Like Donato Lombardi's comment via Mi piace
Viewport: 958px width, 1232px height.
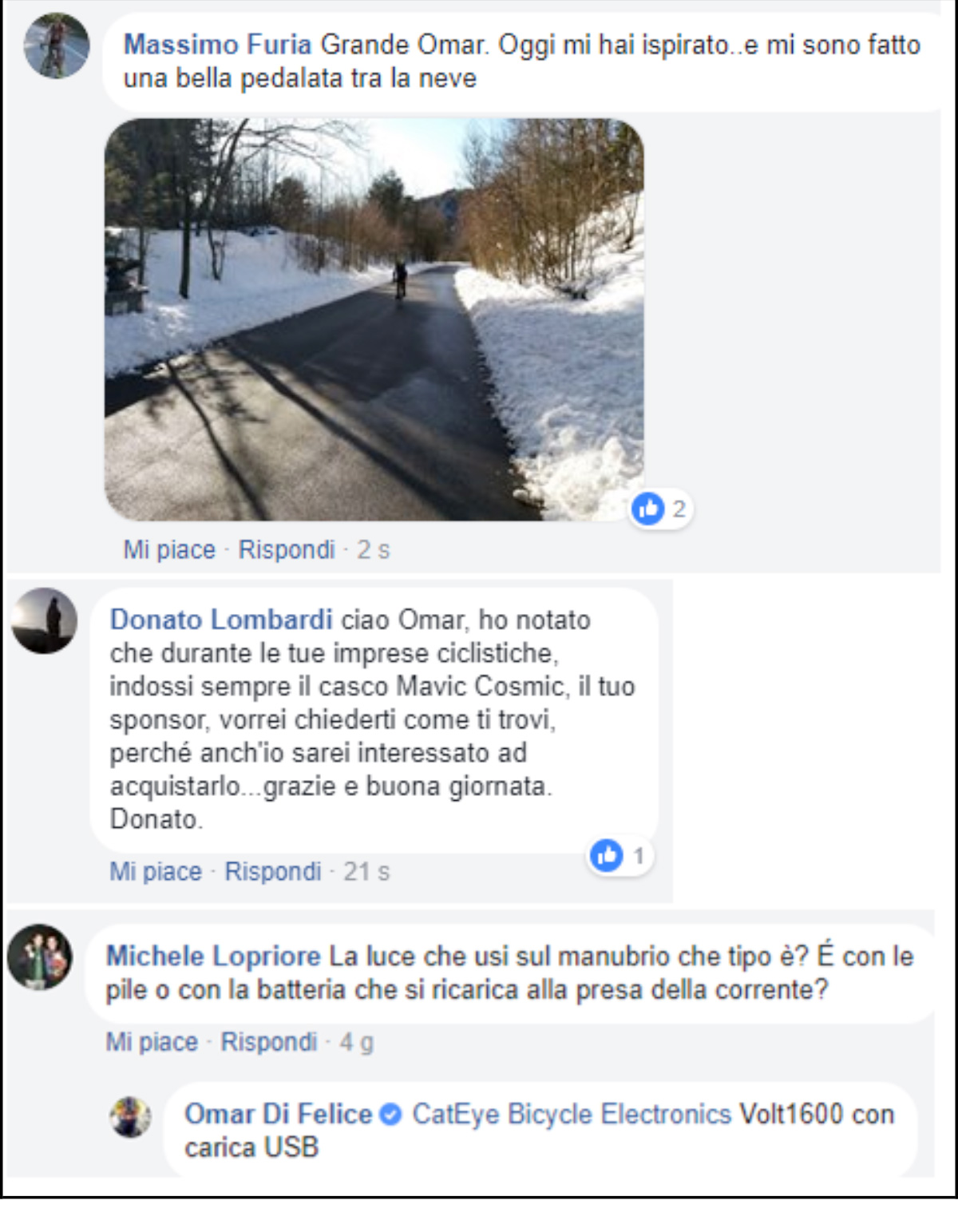156,872
